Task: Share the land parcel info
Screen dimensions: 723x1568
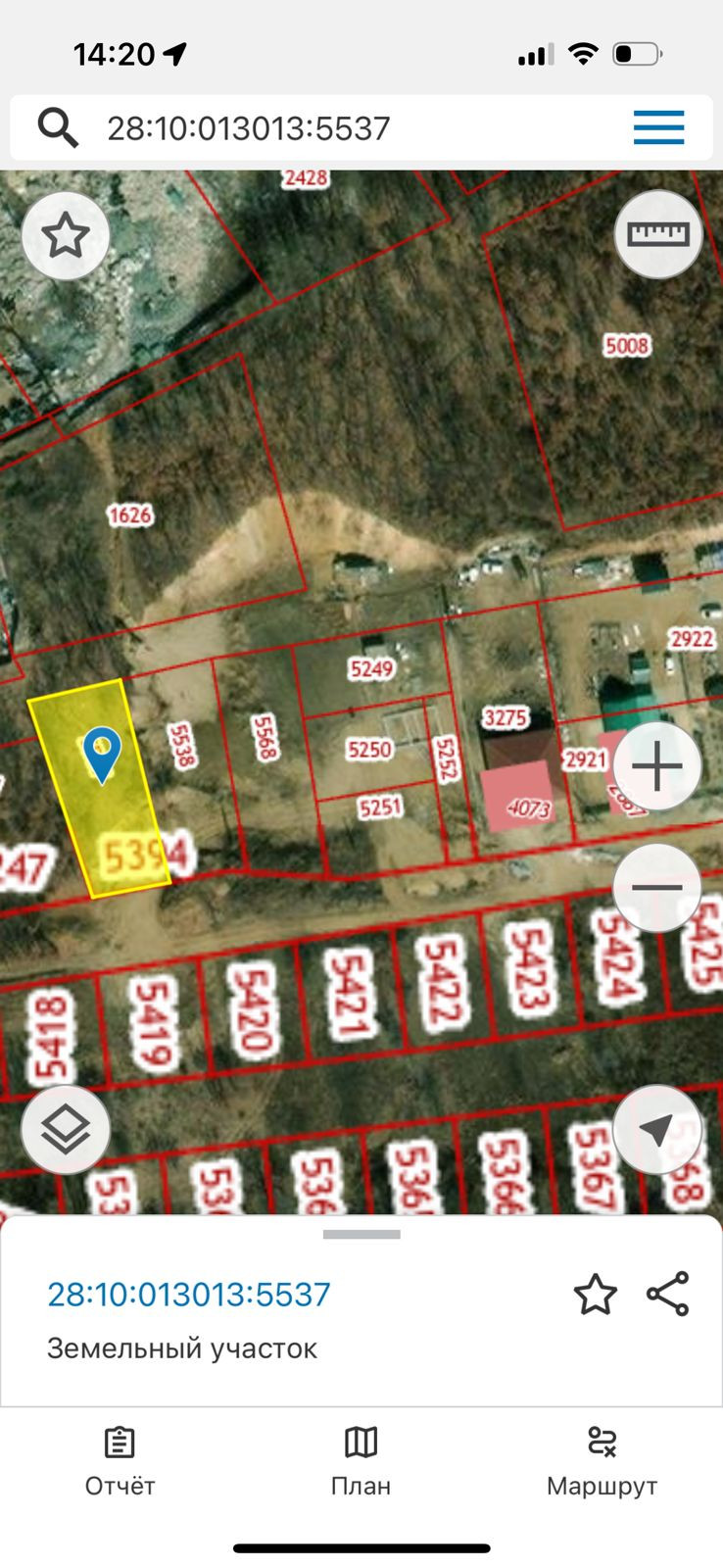Action: [668, 1294]
